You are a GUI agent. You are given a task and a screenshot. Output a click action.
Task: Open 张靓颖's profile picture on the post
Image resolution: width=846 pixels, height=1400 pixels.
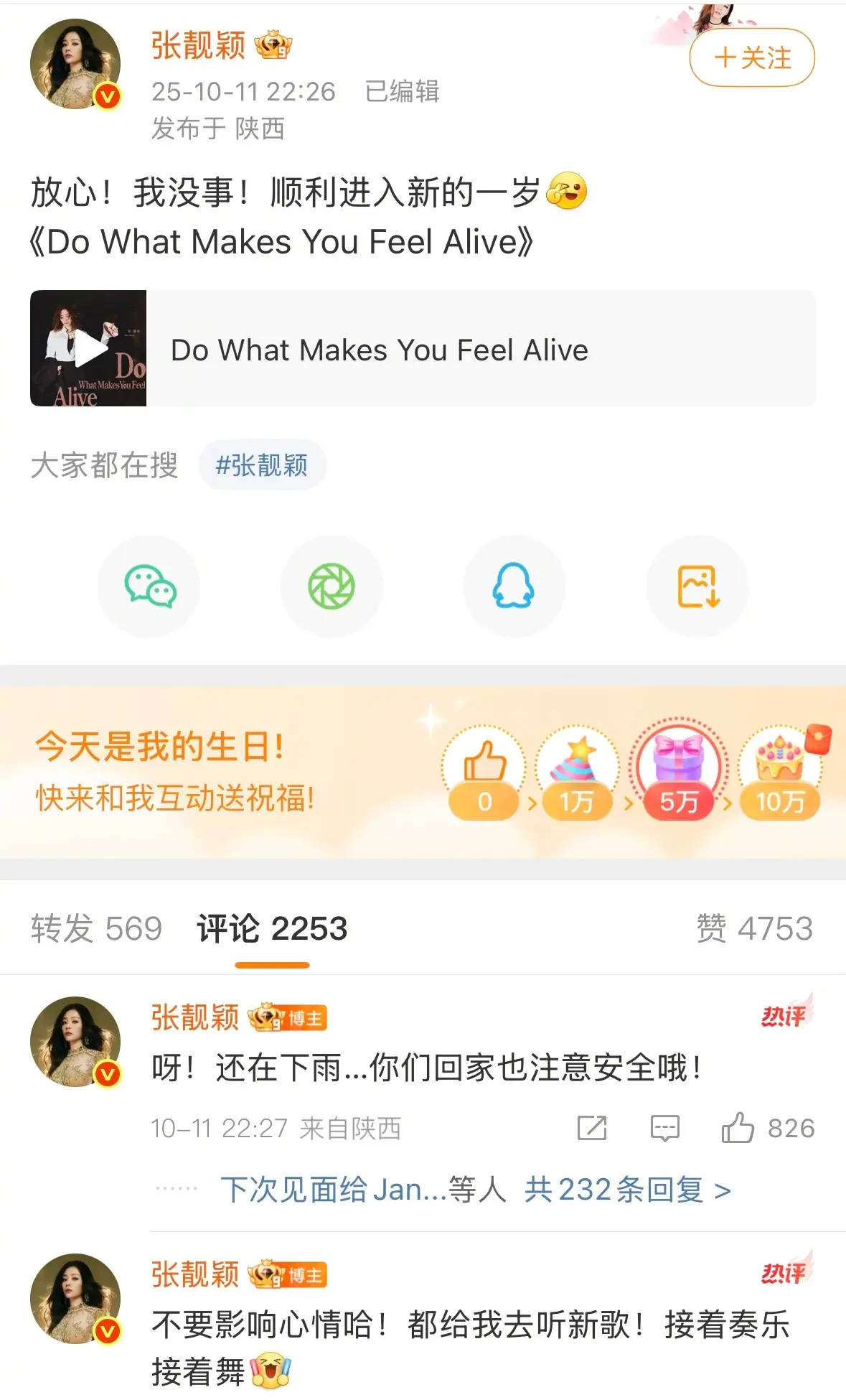coord(75,64)
